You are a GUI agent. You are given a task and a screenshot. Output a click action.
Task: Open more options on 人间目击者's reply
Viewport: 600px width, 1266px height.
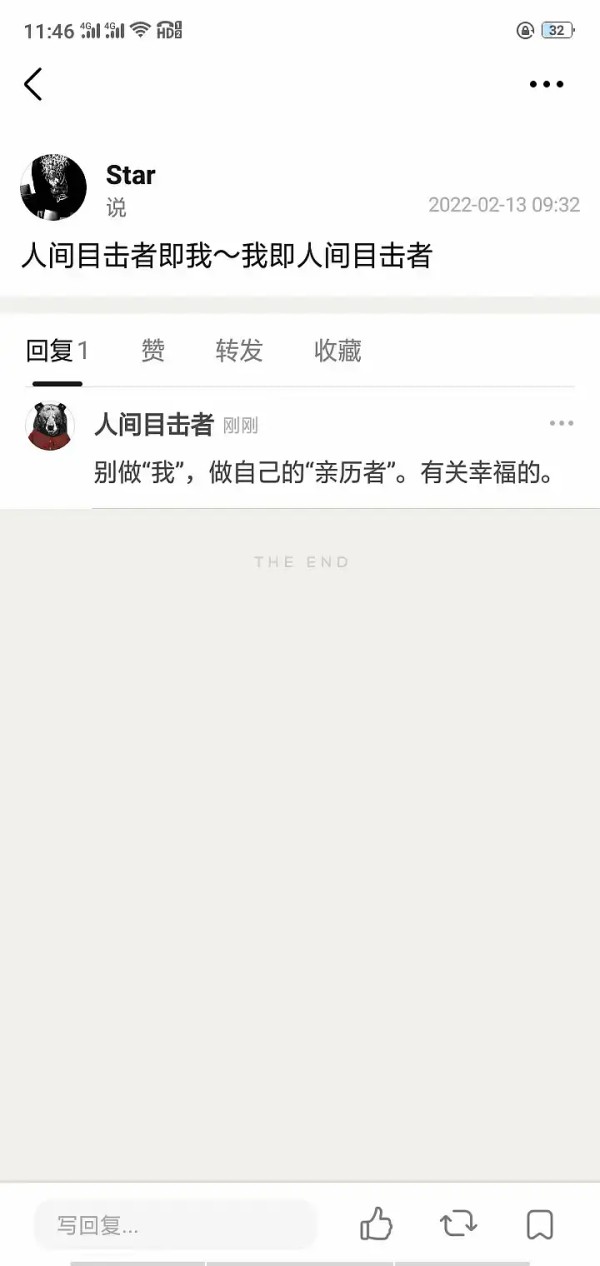pyautogui.click(x=562, y=424)
